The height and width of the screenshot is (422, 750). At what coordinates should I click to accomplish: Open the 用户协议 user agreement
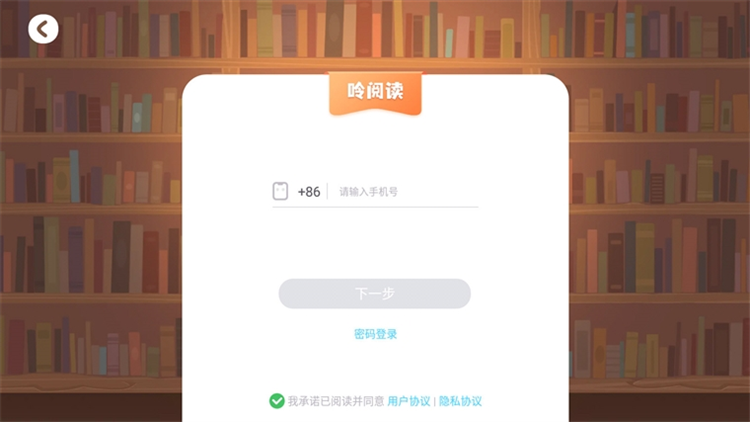click(x=408, y=401)
